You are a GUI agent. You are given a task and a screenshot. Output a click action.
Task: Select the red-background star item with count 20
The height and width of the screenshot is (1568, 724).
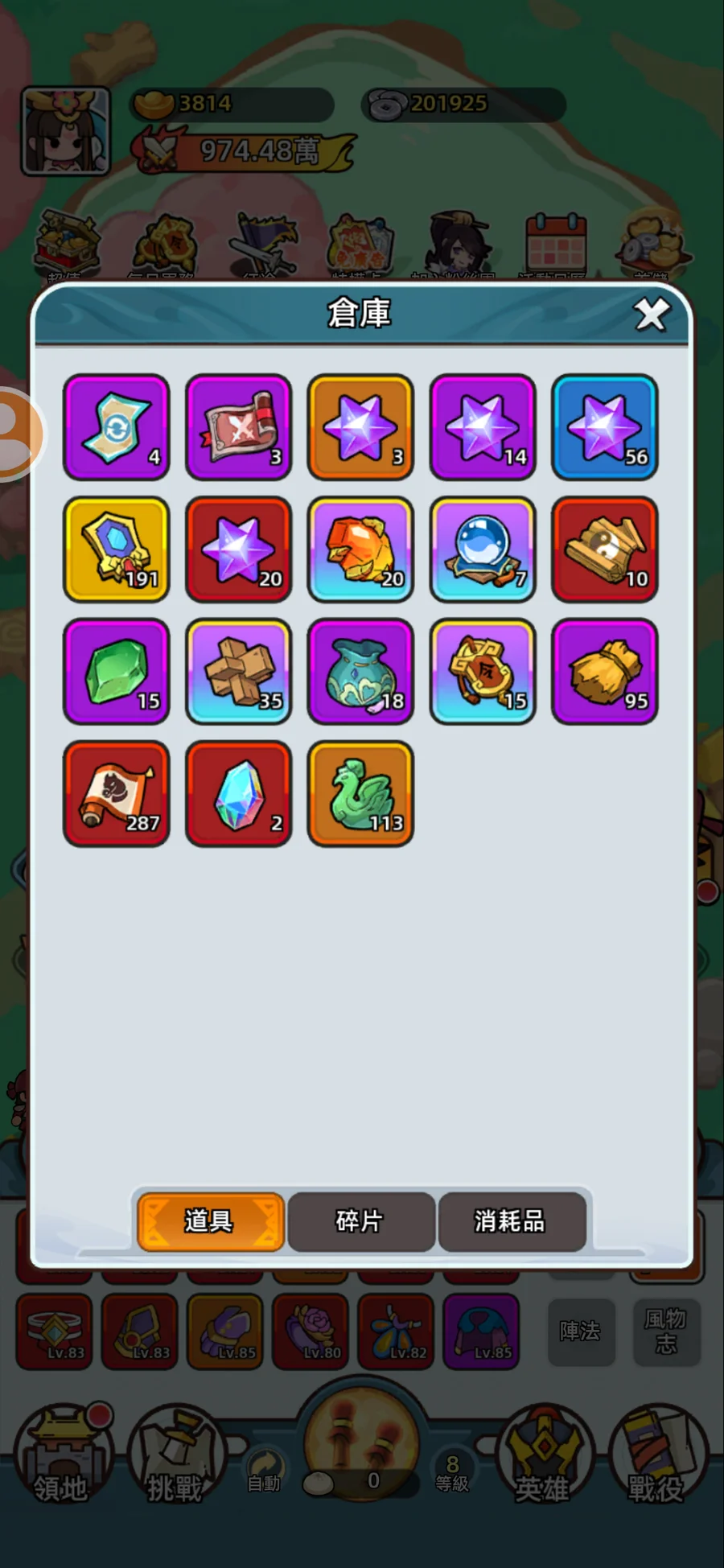[239, 549]
